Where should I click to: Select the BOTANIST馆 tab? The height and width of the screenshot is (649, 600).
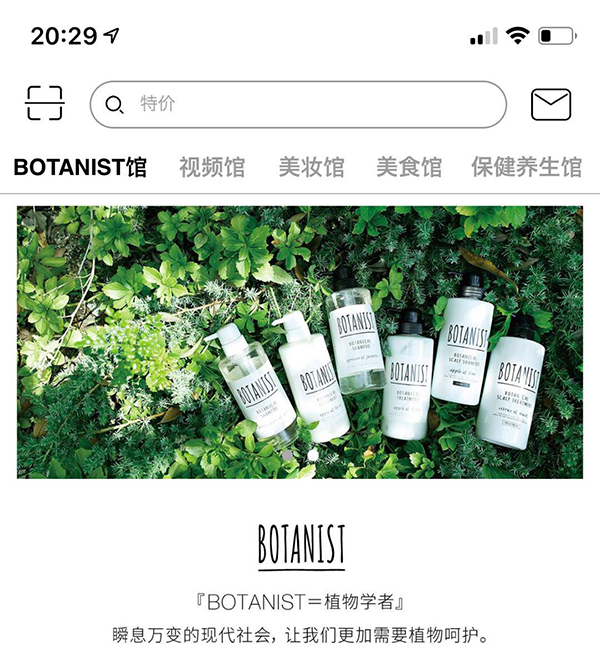tap(80, 167)
